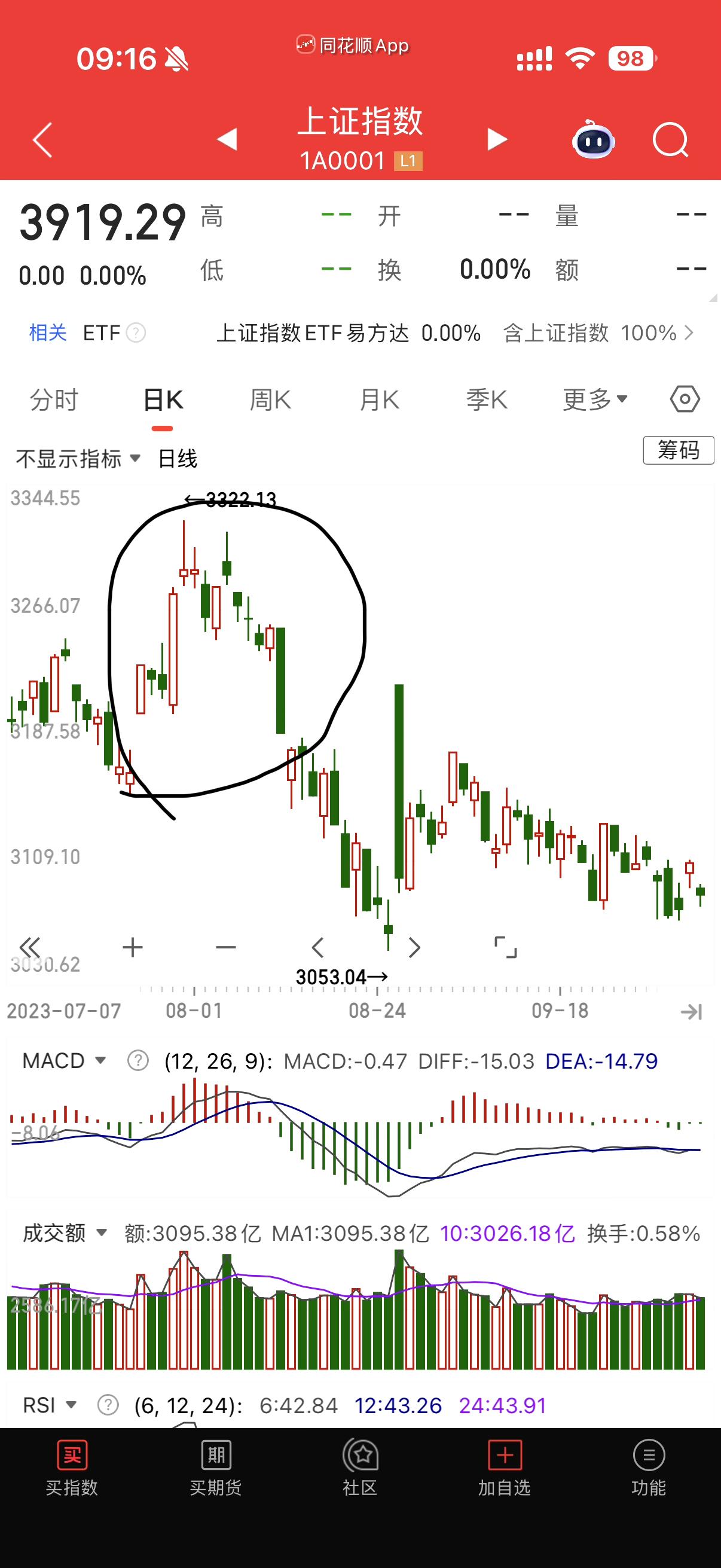
Task: Expand the MACD indicator dropdown
Action: [x=65, y=1061]
